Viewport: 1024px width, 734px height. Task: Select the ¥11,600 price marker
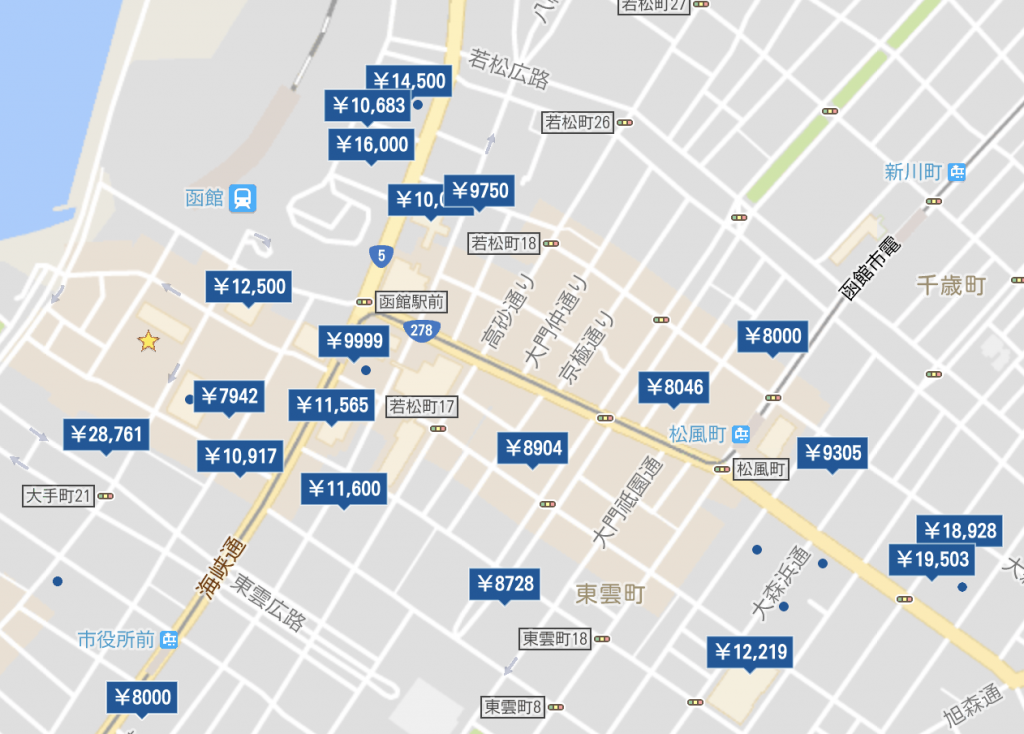click(343, 489)
